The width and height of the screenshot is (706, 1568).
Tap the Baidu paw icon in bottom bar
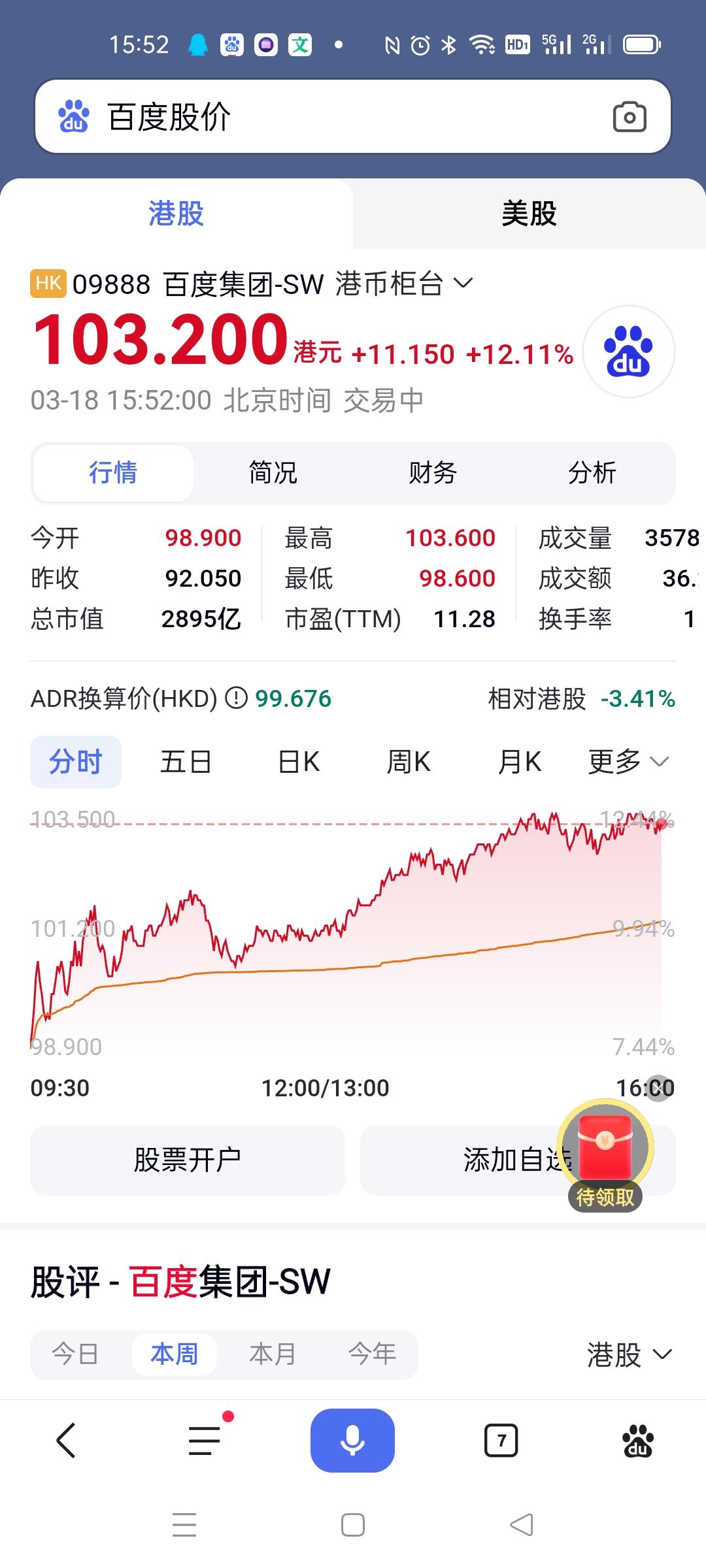637,1441
